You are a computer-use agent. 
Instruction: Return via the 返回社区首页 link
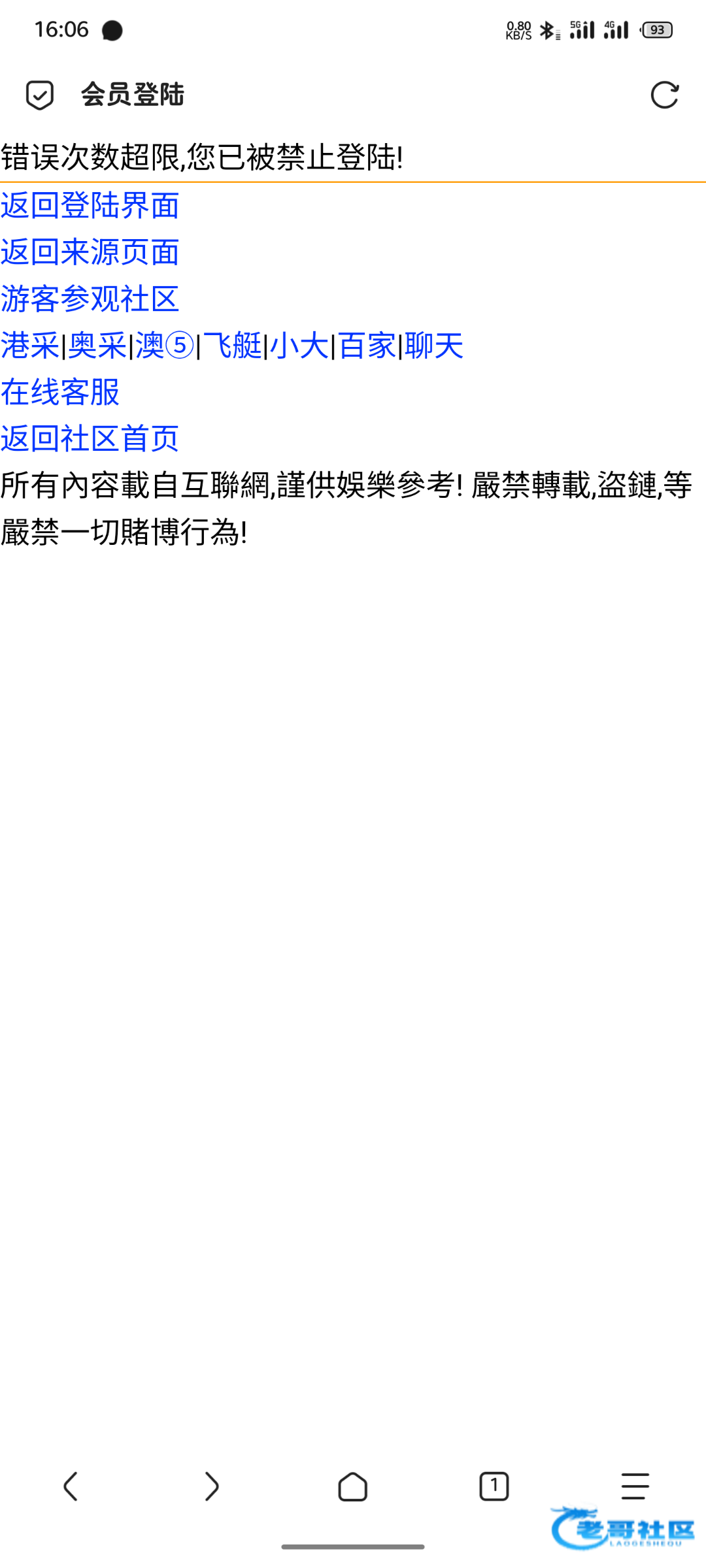coord(90,438)
